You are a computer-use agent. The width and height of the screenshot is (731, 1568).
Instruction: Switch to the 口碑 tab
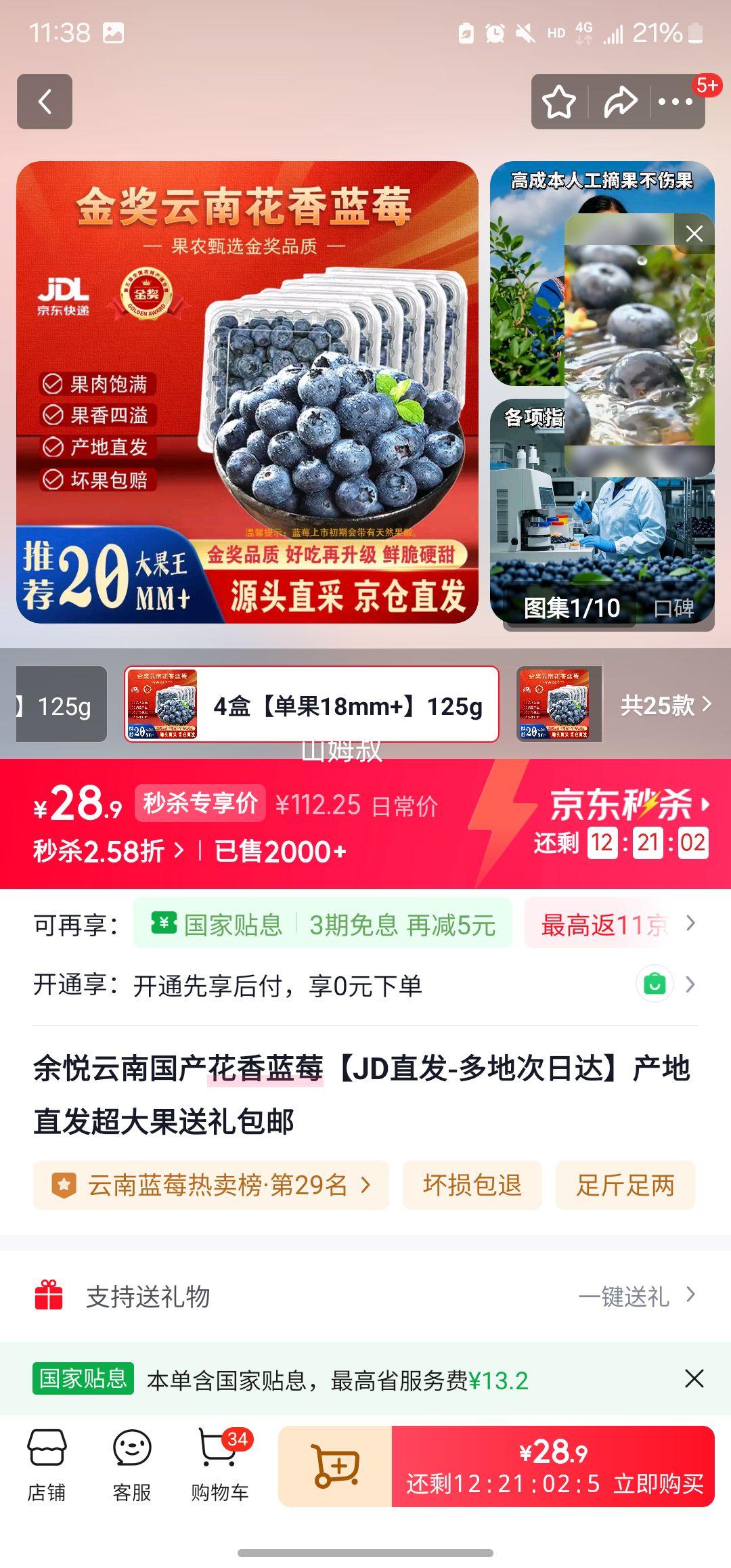[673, 608]
